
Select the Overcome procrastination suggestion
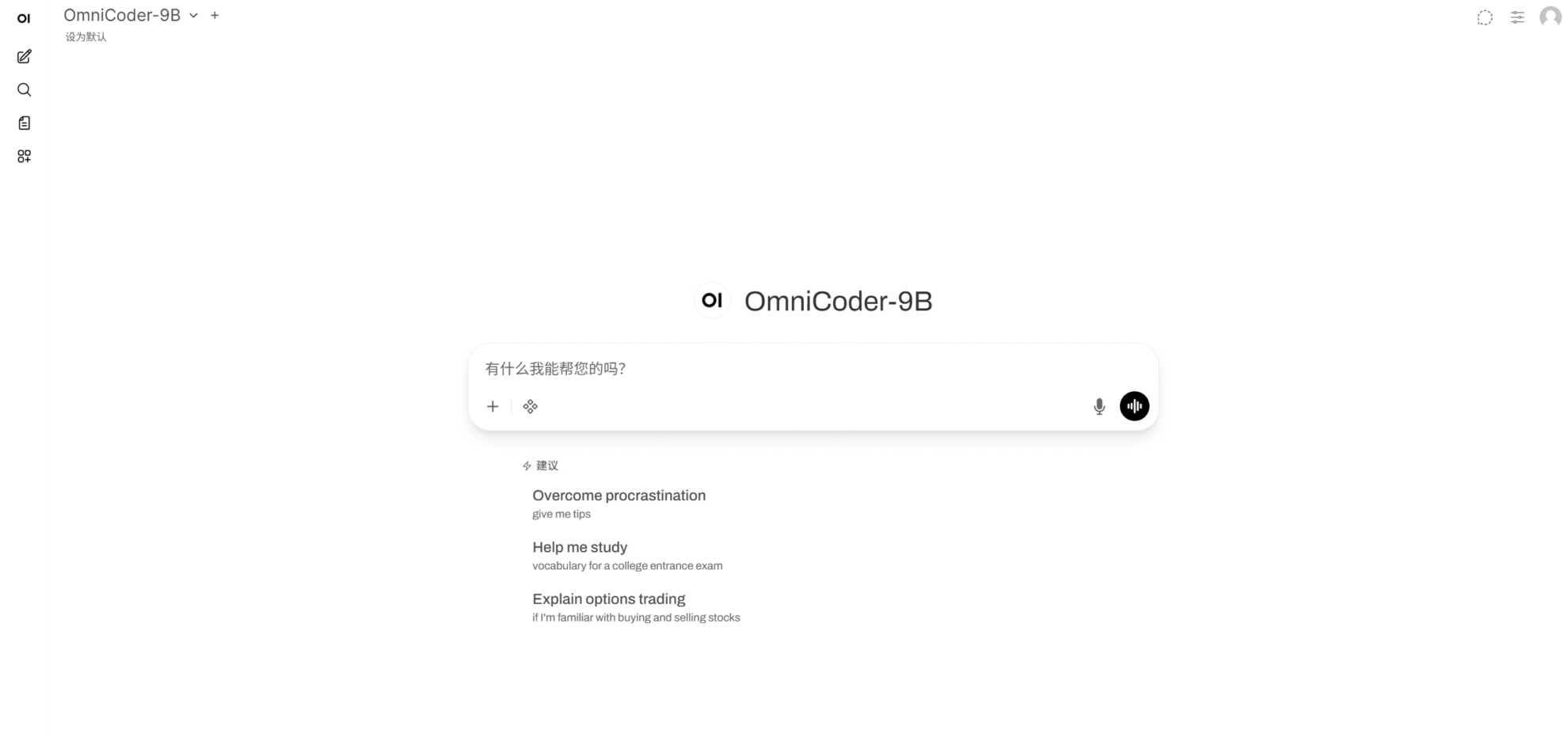(x=618, y=503)
